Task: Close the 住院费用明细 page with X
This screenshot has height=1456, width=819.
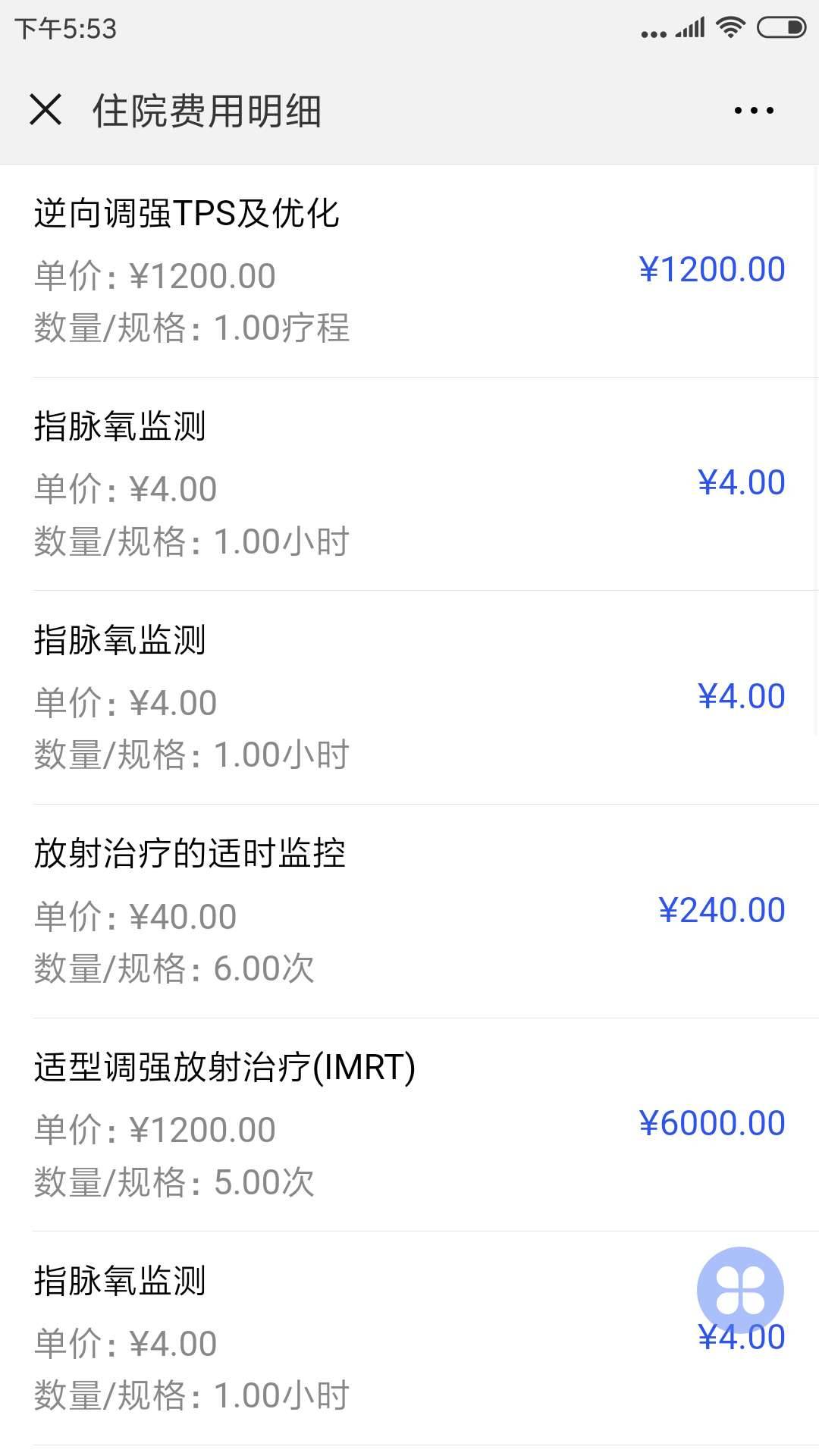Action: 47,110
